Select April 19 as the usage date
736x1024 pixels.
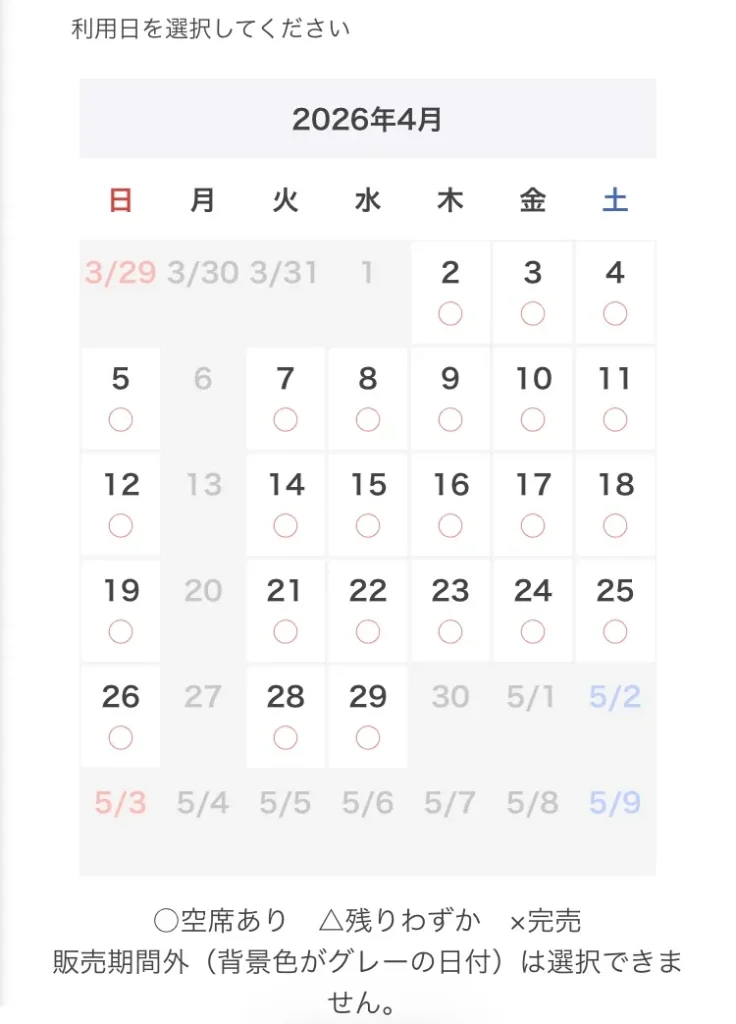(x=120, y=610)
